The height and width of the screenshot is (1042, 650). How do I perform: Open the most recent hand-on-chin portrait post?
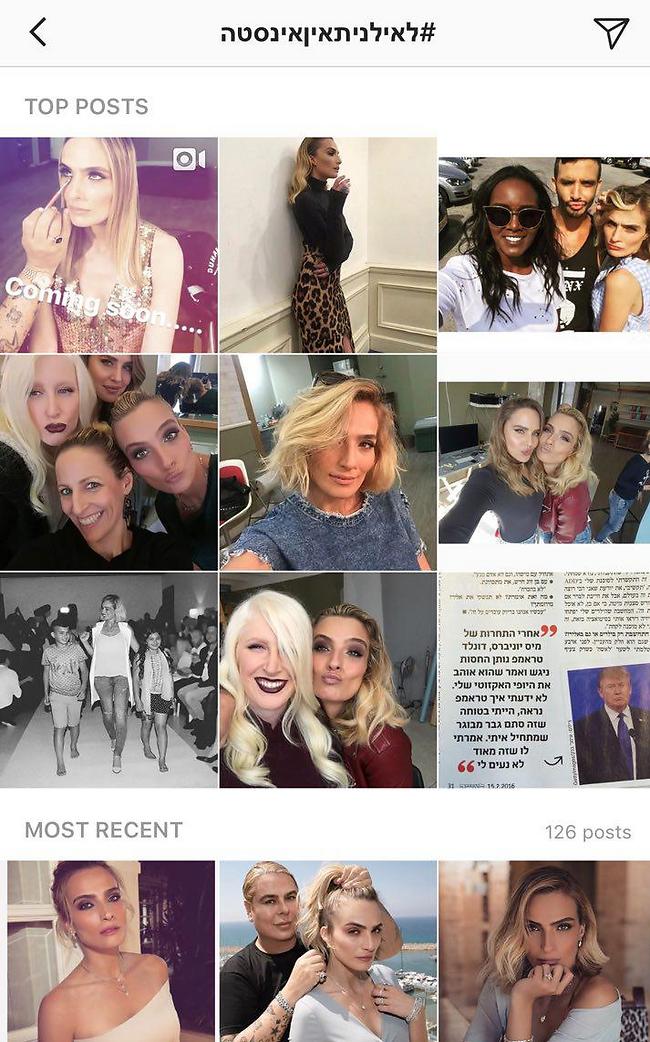pyautogui.click(x=543, y=950)
